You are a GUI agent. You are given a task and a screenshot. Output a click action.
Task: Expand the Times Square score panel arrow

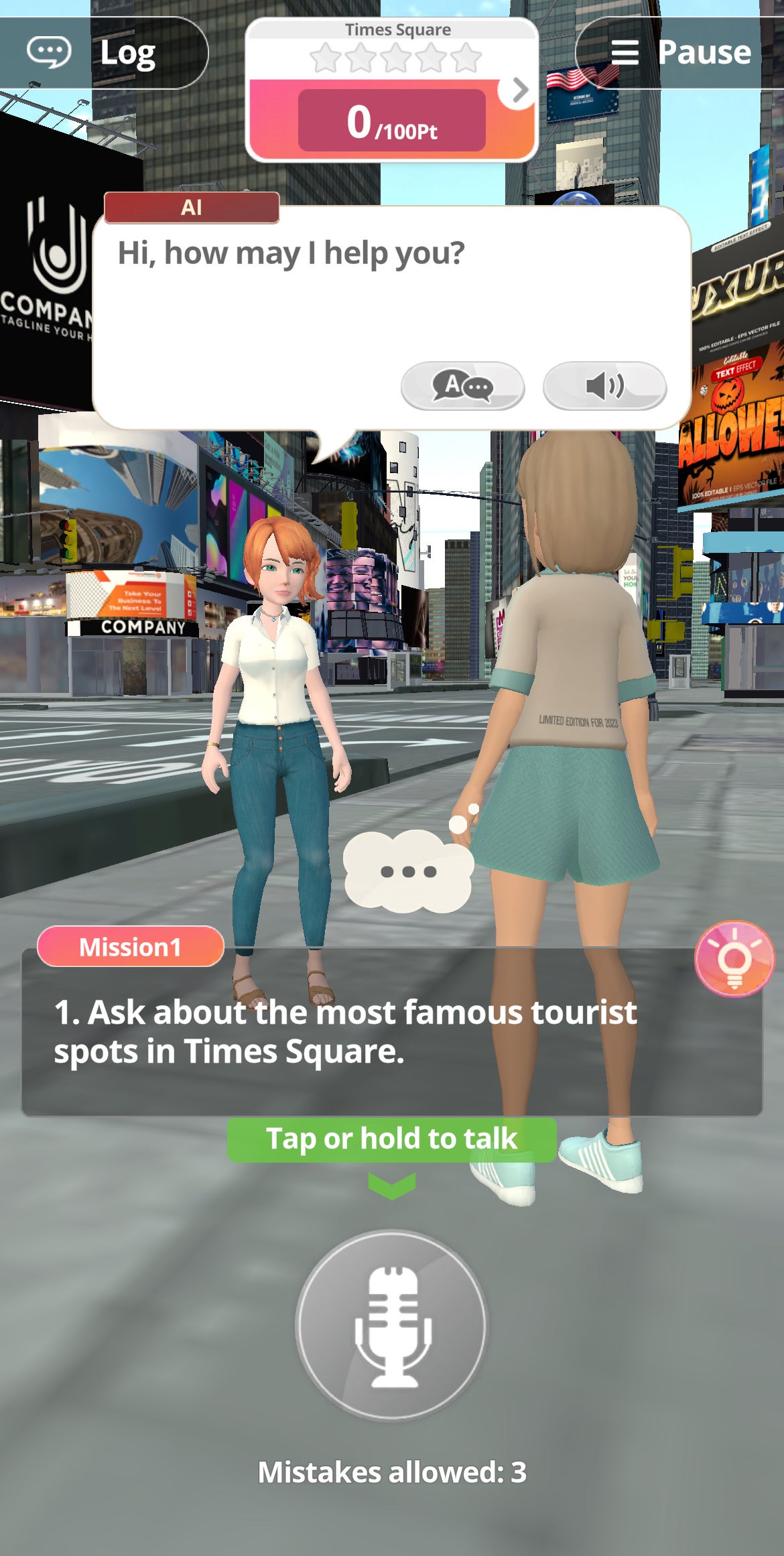tap(519, 90)
